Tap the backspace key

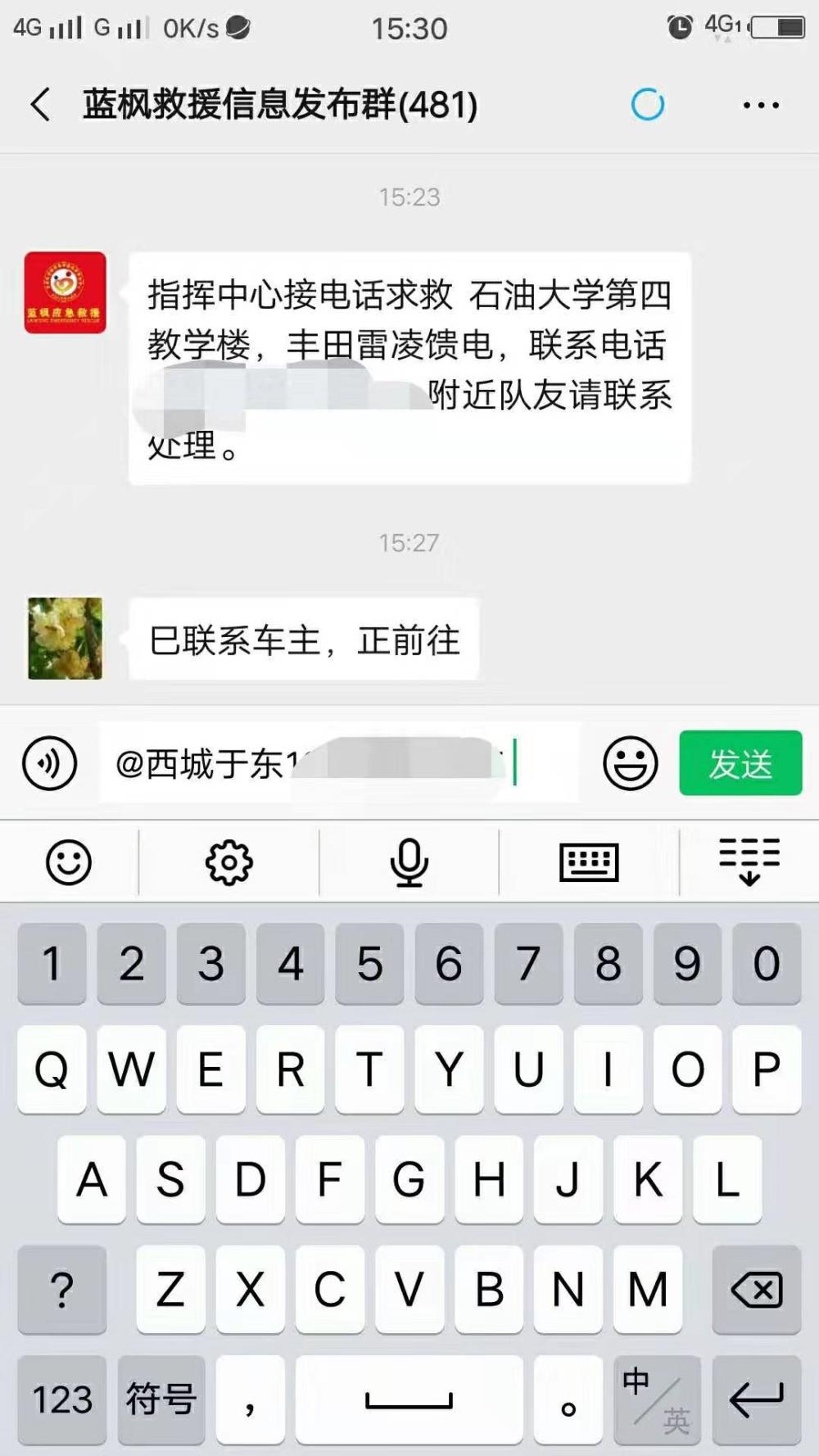[x=757, y=1290]
